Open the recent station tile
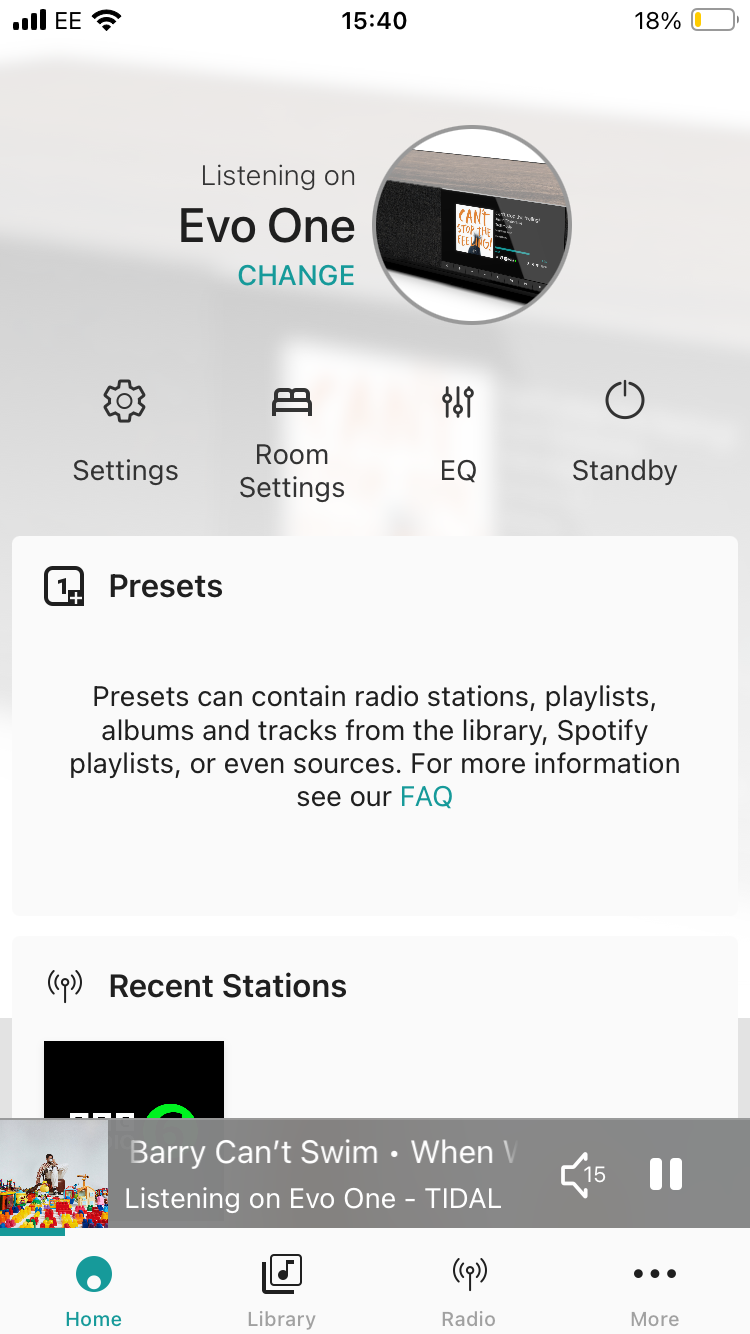This screenshot has width=750, height=1334. 134,1080
